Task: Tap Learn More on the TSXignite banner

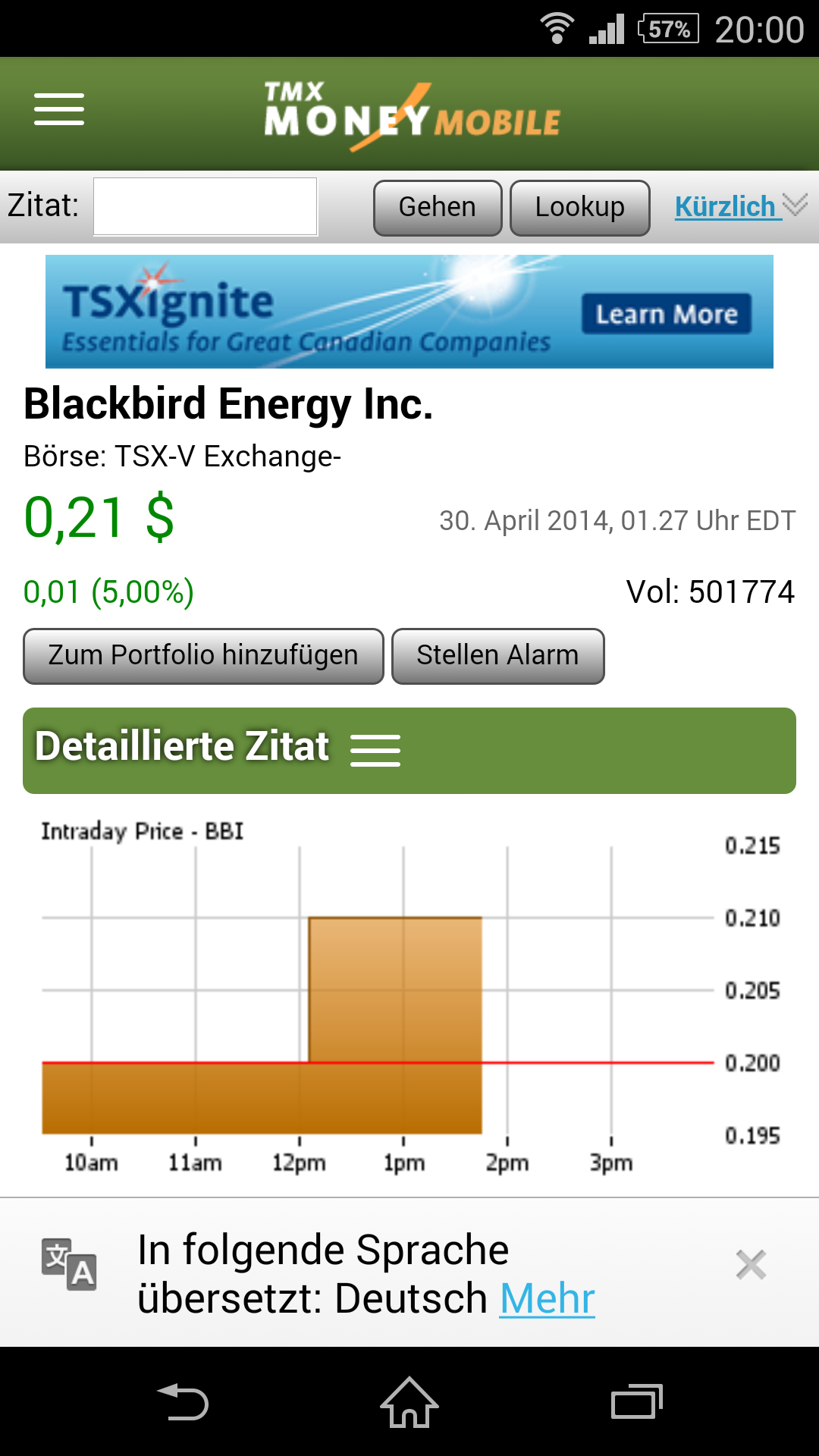Action: pos(666,312)
